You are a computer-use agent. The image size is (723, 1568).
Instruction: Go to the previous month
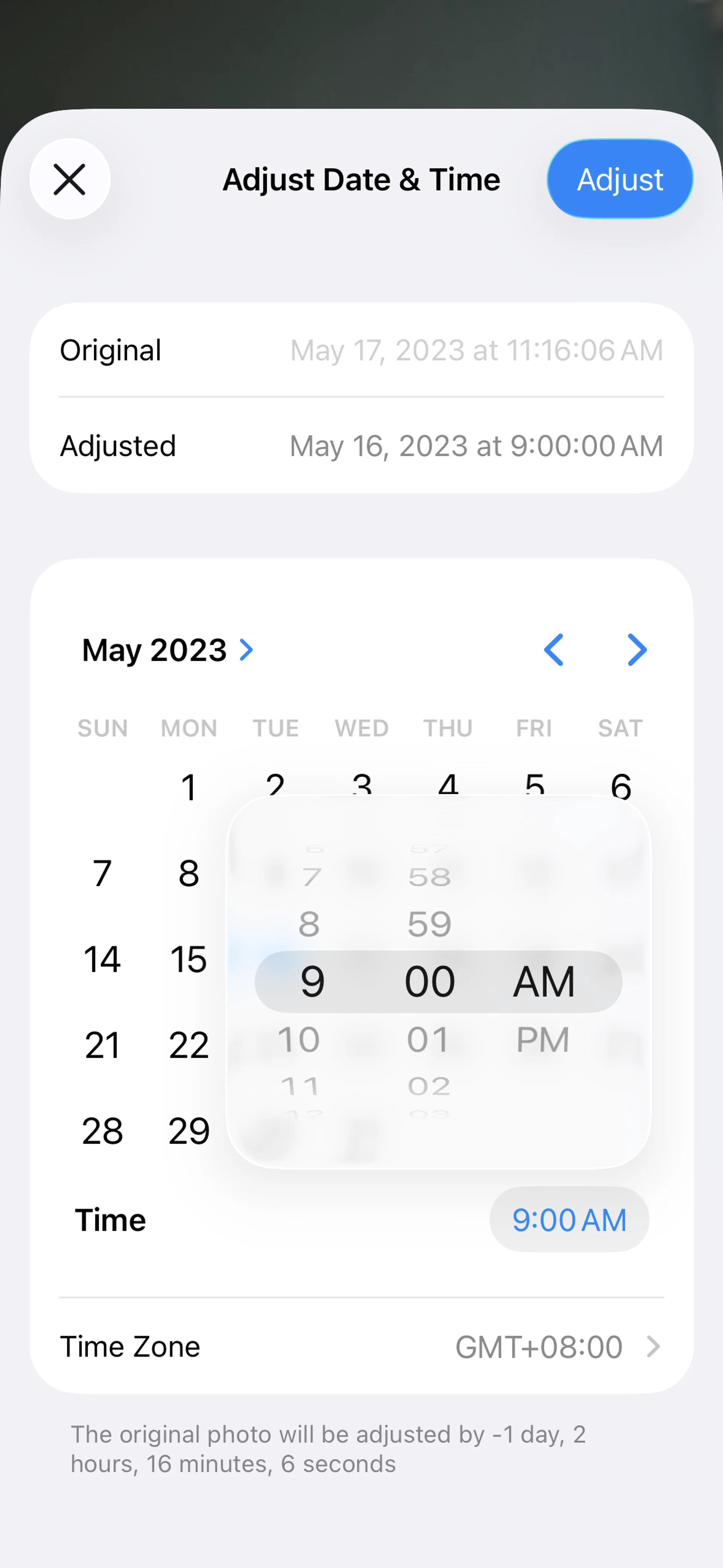pyautogui.click(x=554, y=650)
